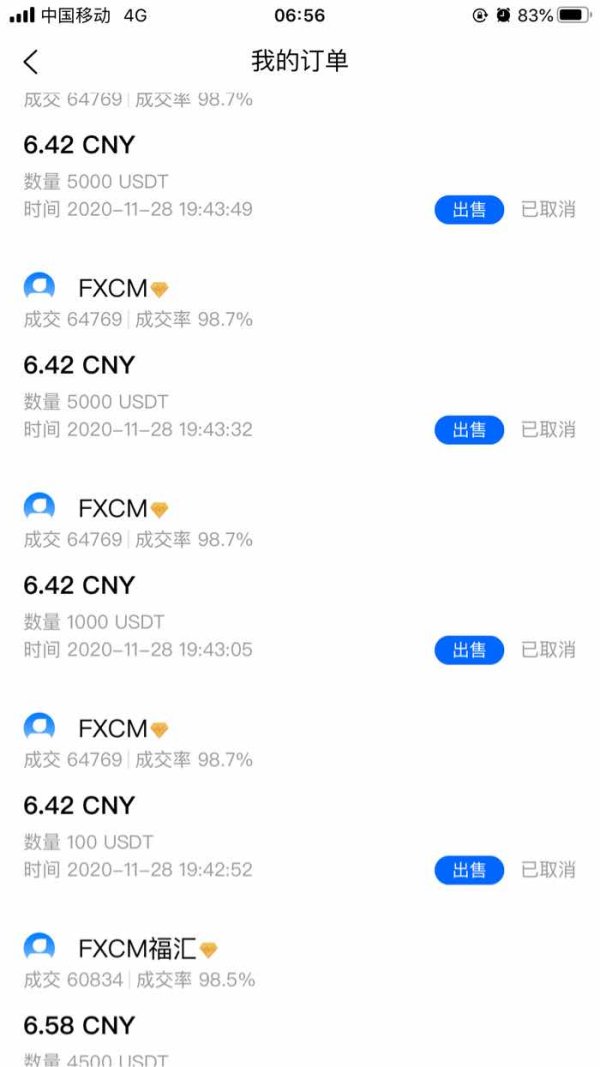Open the cancelled order dated 19:43:49
600x1067 pixels.
point(300,154)
